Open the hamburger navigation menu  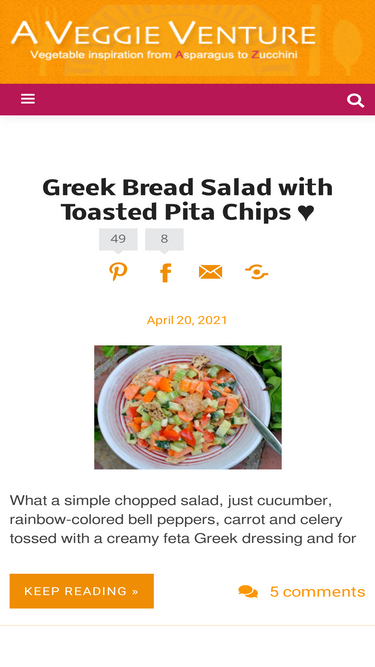[28, 99]
